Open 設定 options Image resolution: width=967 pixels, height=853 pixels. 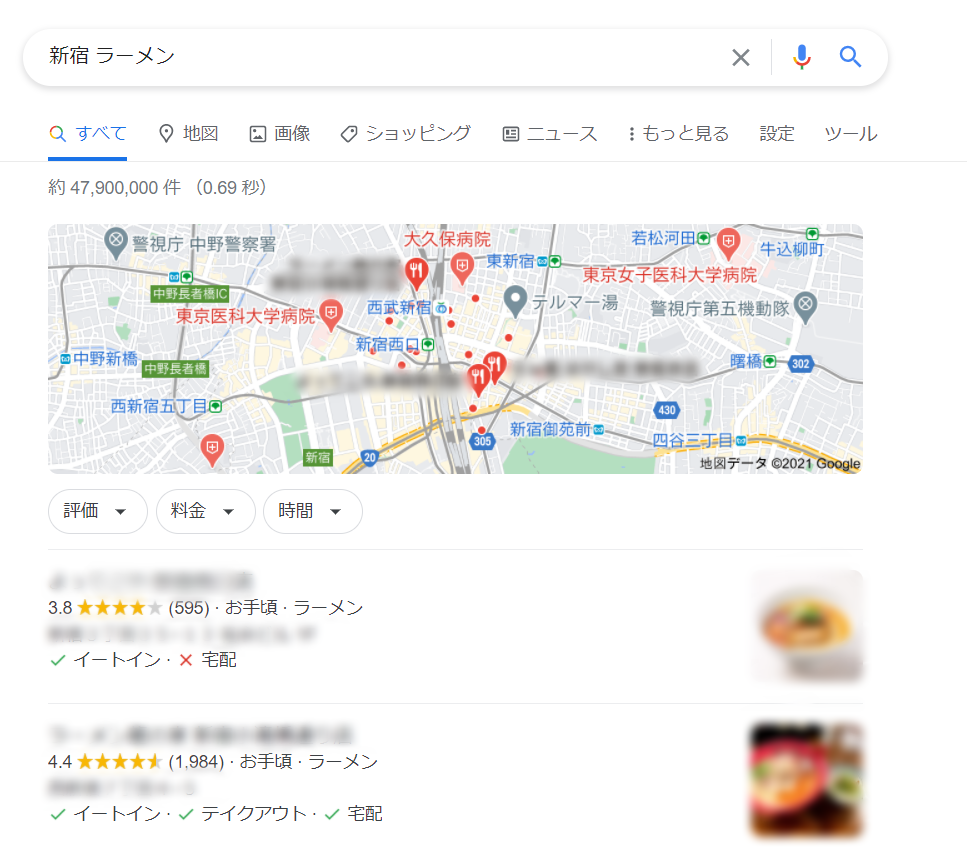click(777, 134)
